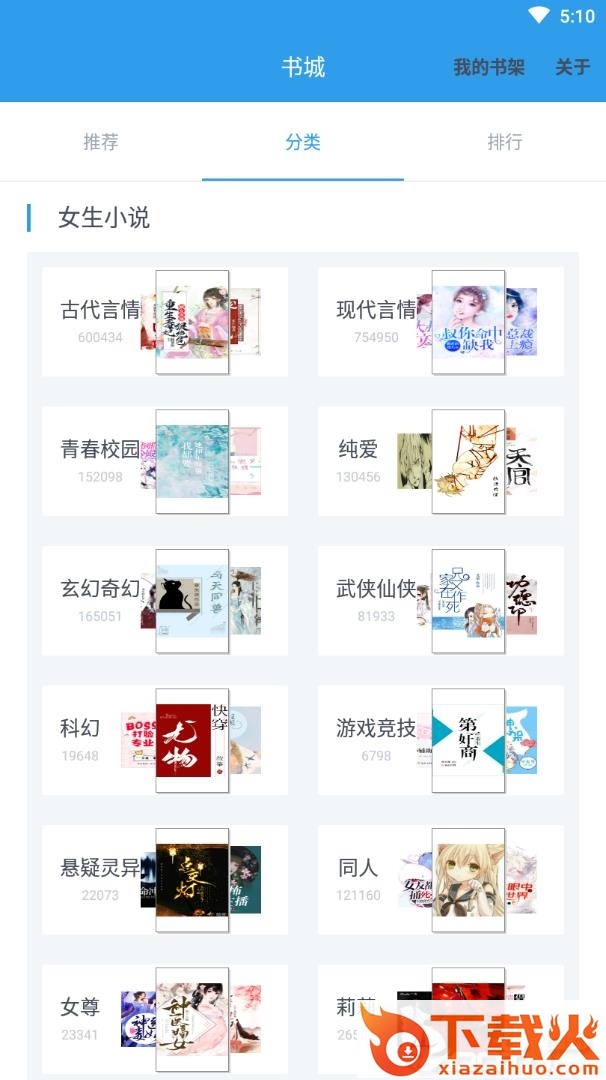Open the 纯爱 category card

click(441, 461)
